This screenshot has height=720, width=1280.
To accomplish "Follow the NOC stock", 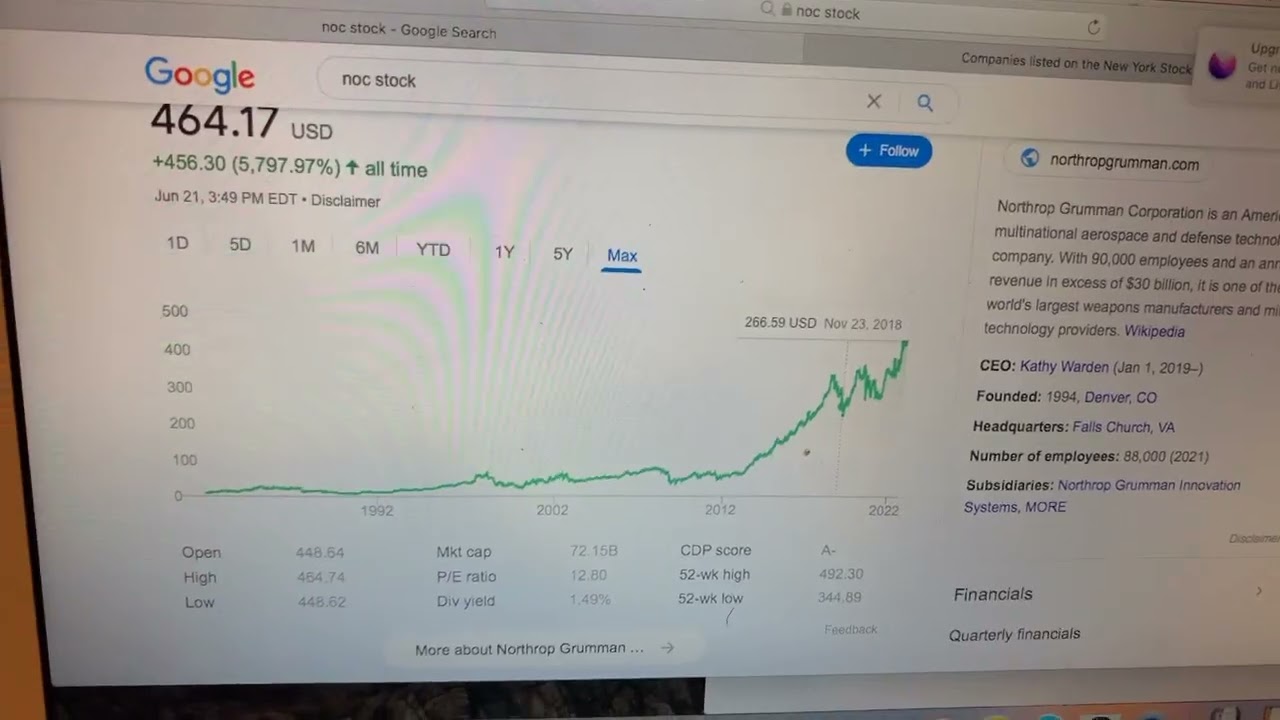I will pos(888,151).
